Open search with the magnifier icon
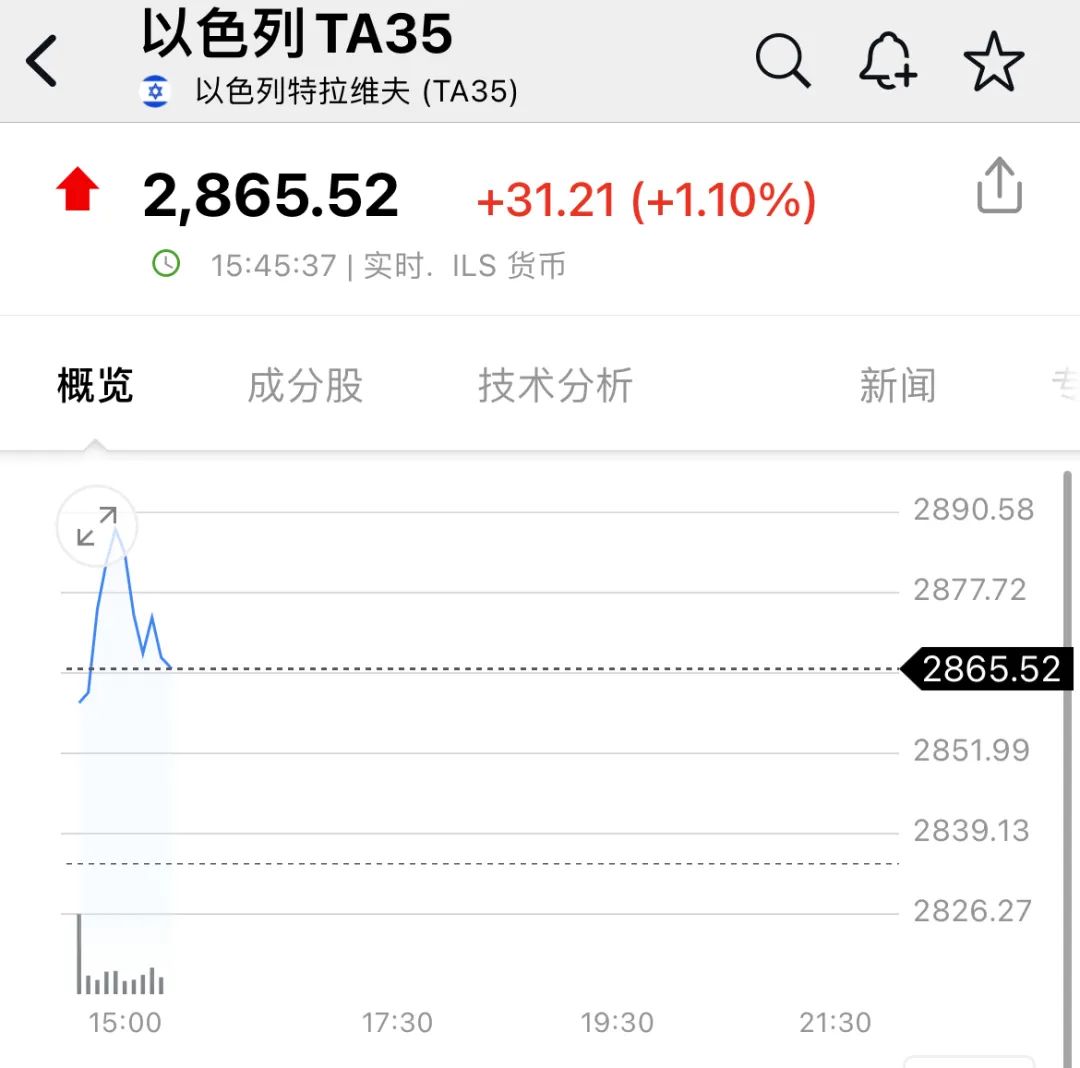The image size is (1080, 1068). pos(782,60)
